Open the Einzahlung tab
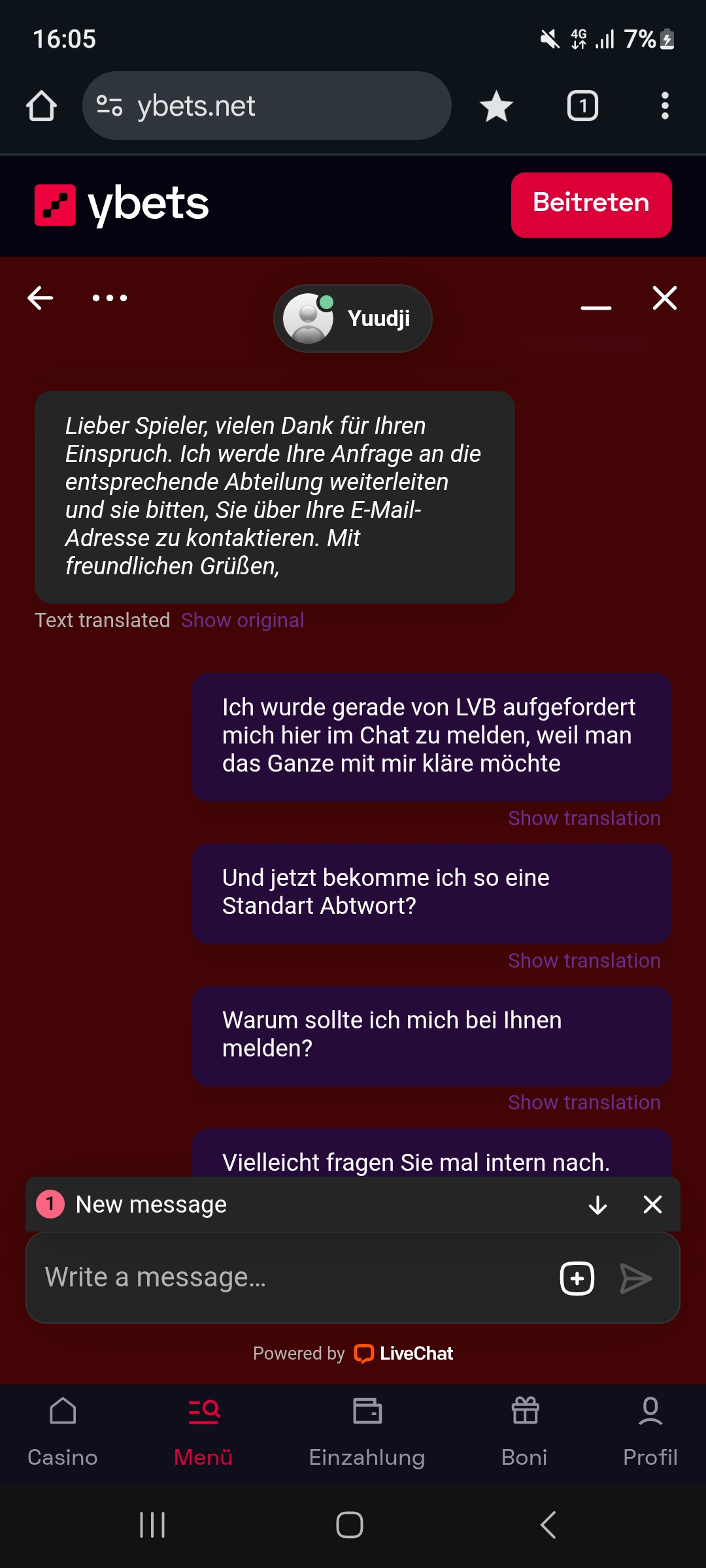 (x=367, y=1431)
